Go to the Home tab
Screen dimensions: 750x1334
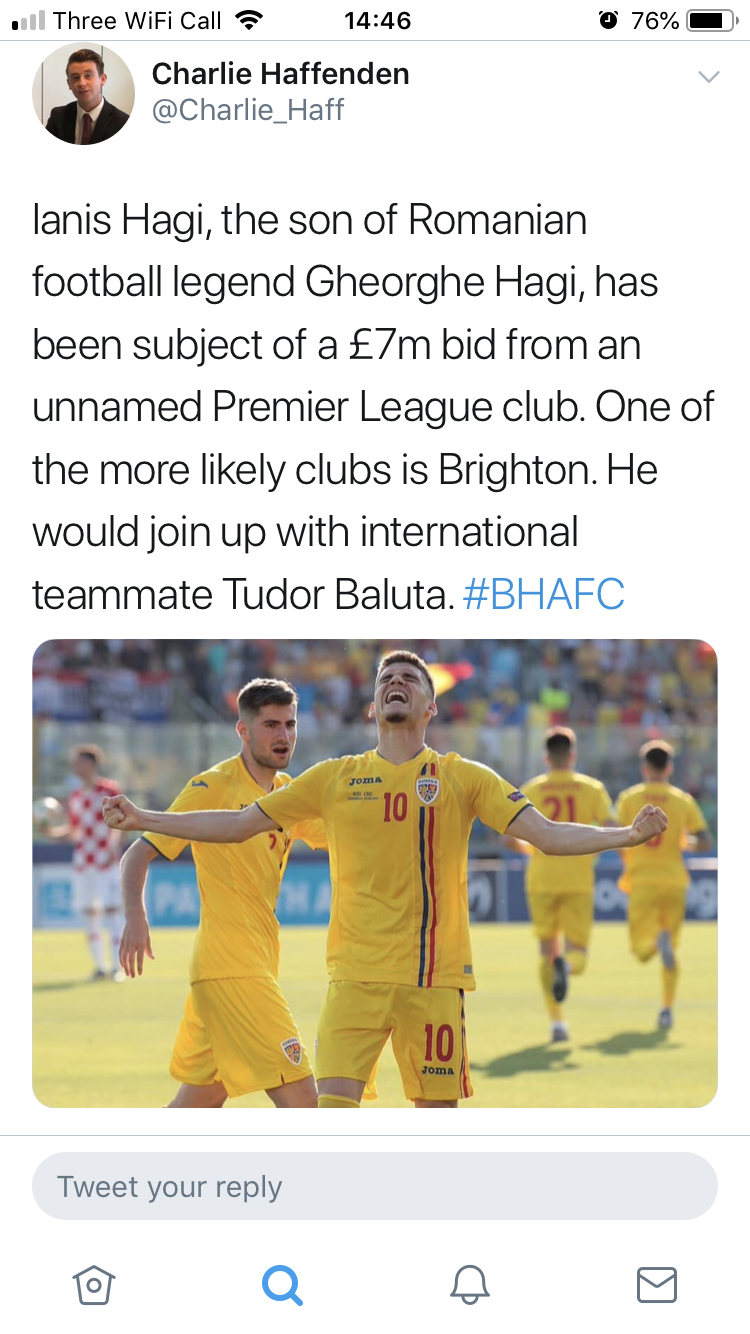pyautogui.click(x=94, y=1284)
